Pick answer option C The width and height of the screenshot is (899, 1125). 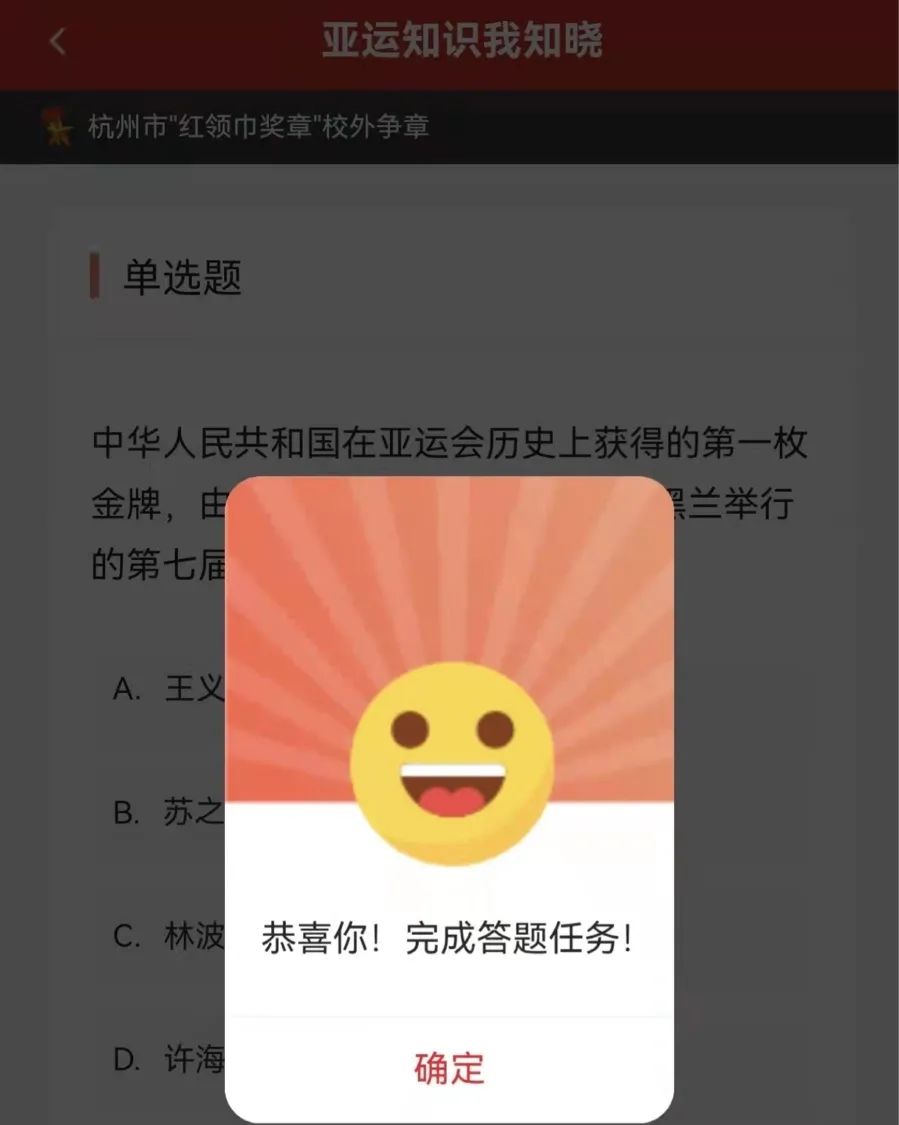coord(168,937)
